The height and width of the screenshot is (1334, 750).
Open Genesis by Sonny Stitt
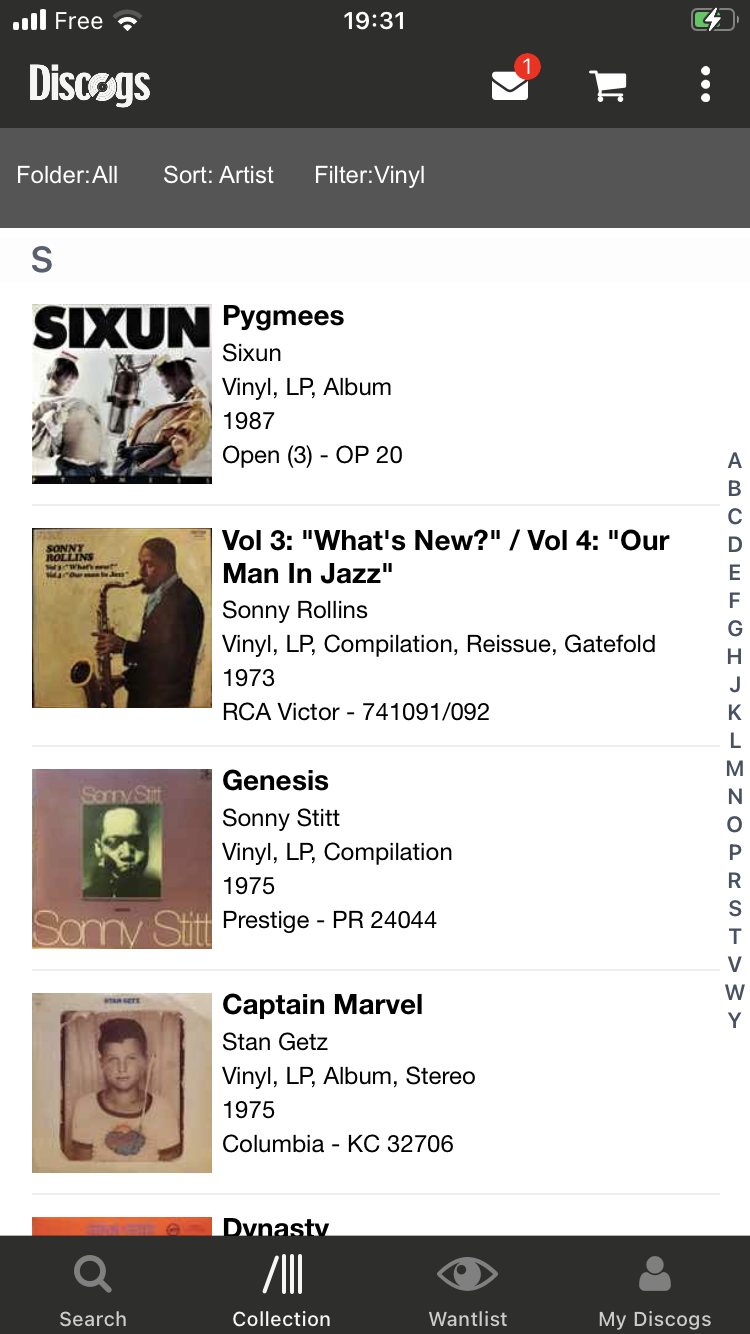point(375,857)
